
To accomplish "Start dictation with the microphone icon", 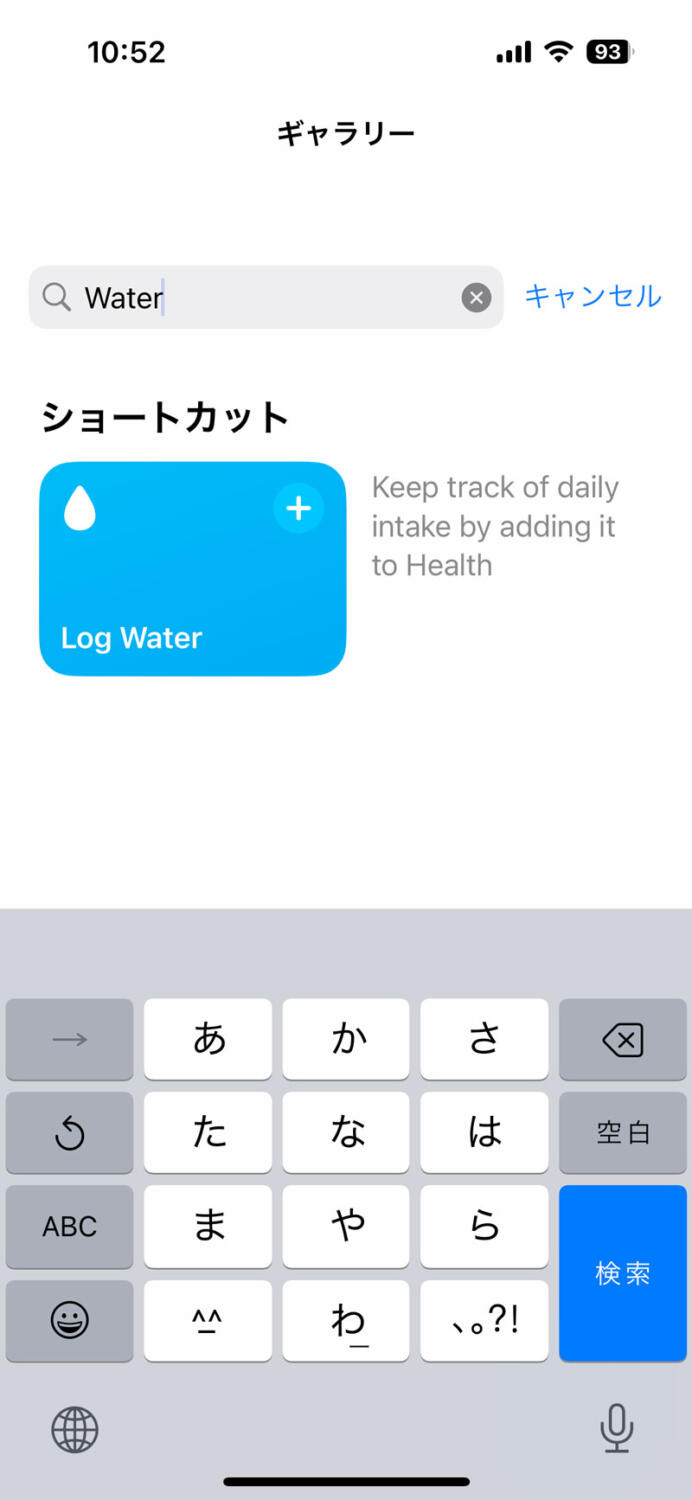I will click(x=616, y=1428).
